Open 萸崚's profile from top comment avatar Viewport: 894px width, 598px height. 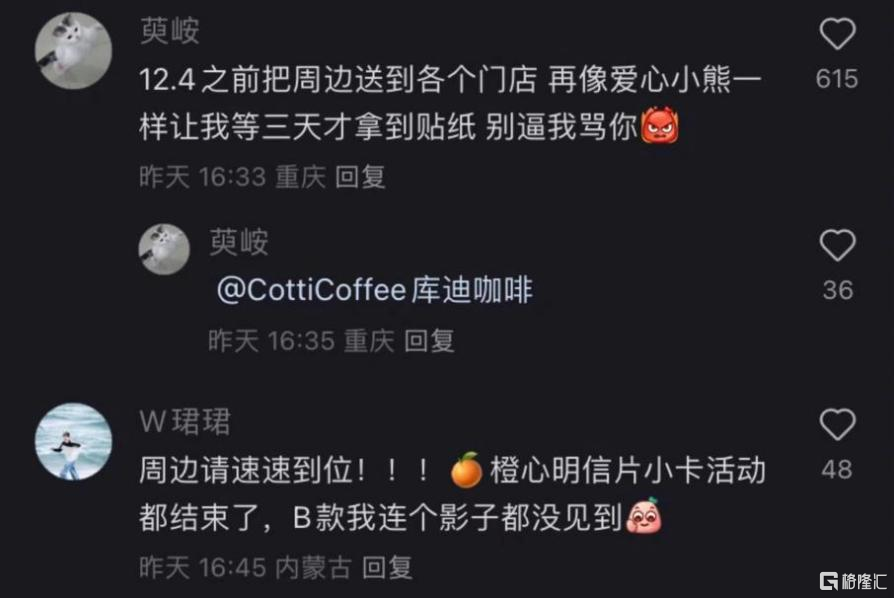point(73,52)
